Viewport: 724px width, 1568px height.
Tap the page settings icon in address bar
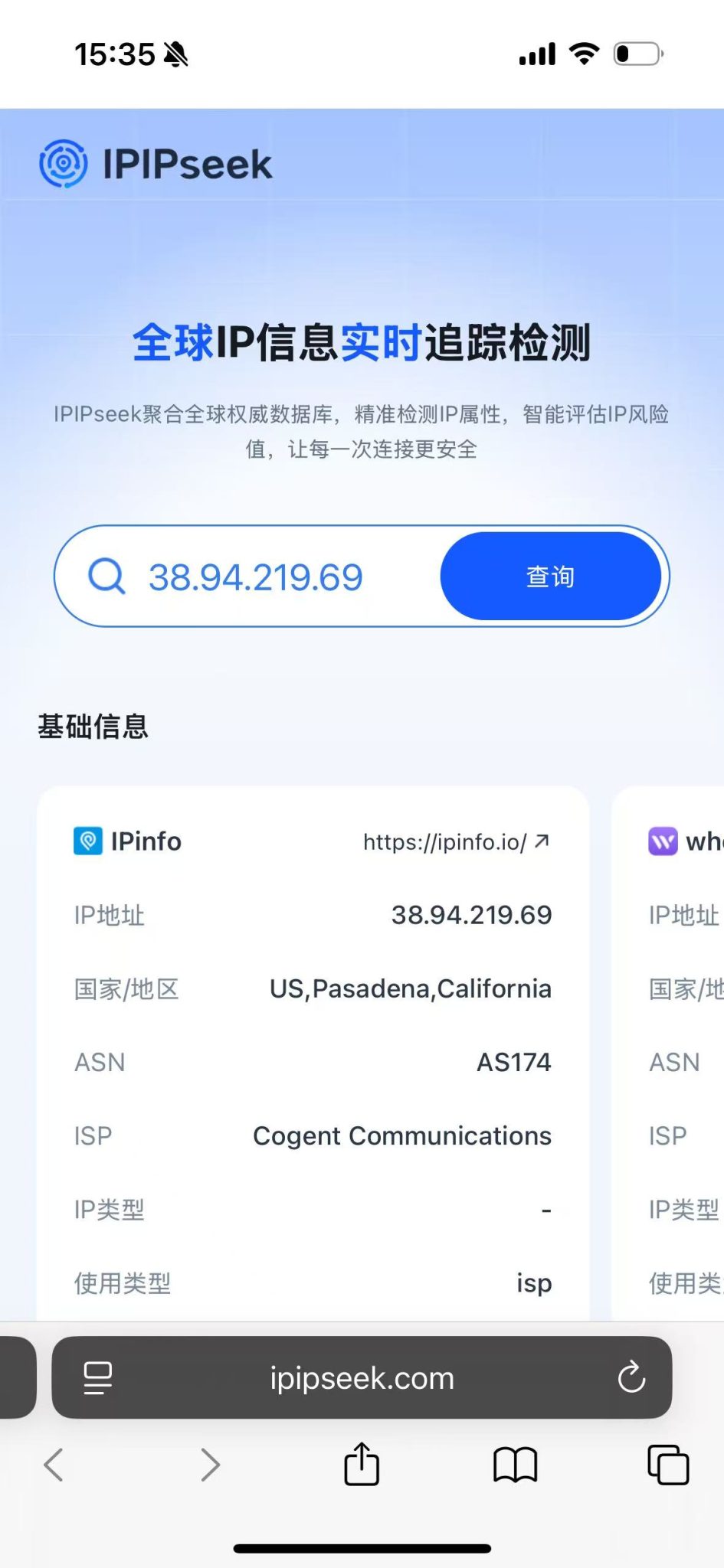[97, 1377]
